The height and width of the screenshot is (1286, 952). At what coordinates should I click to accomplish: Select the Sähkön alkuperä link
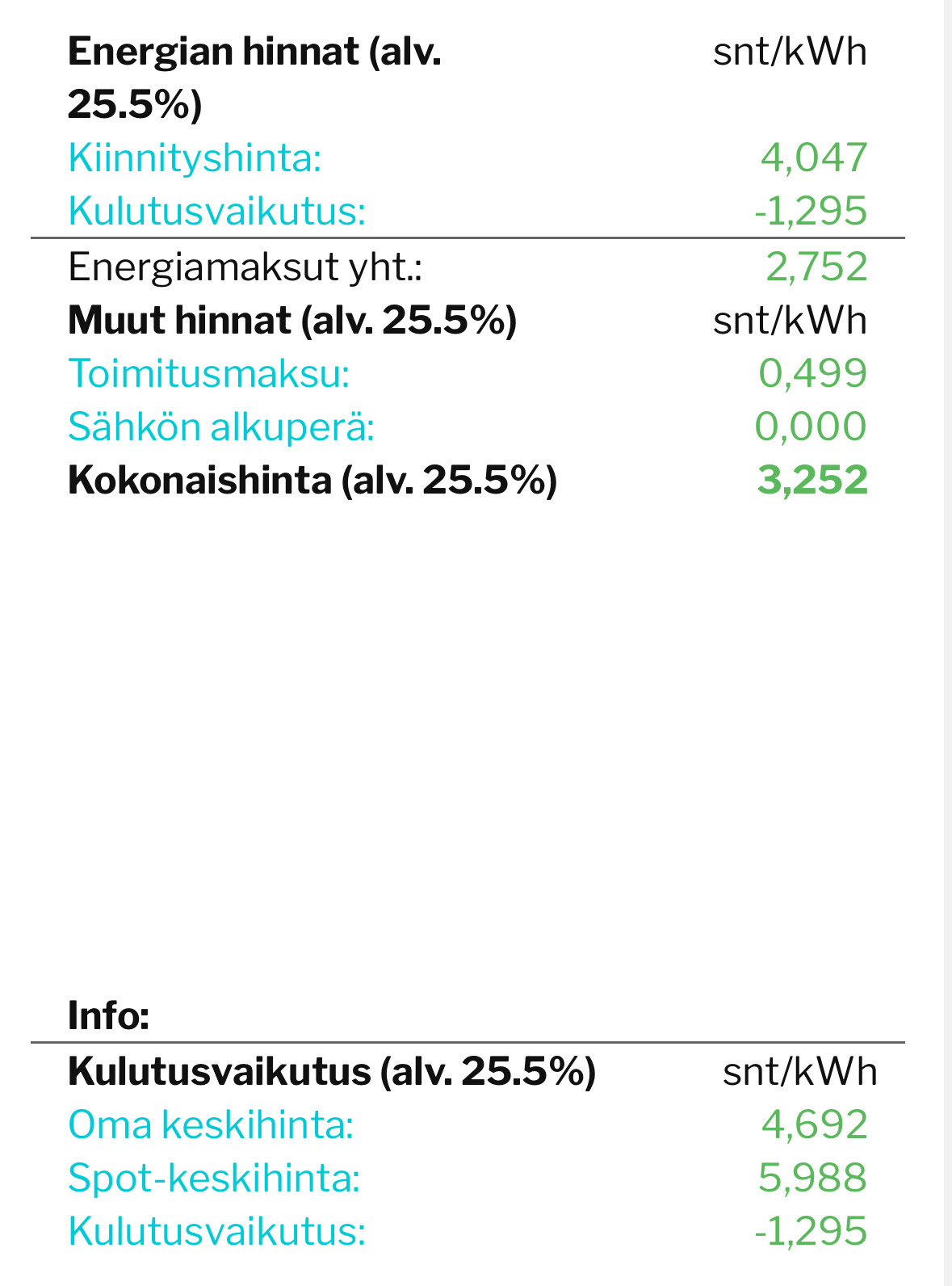click(x=221, y=427)
